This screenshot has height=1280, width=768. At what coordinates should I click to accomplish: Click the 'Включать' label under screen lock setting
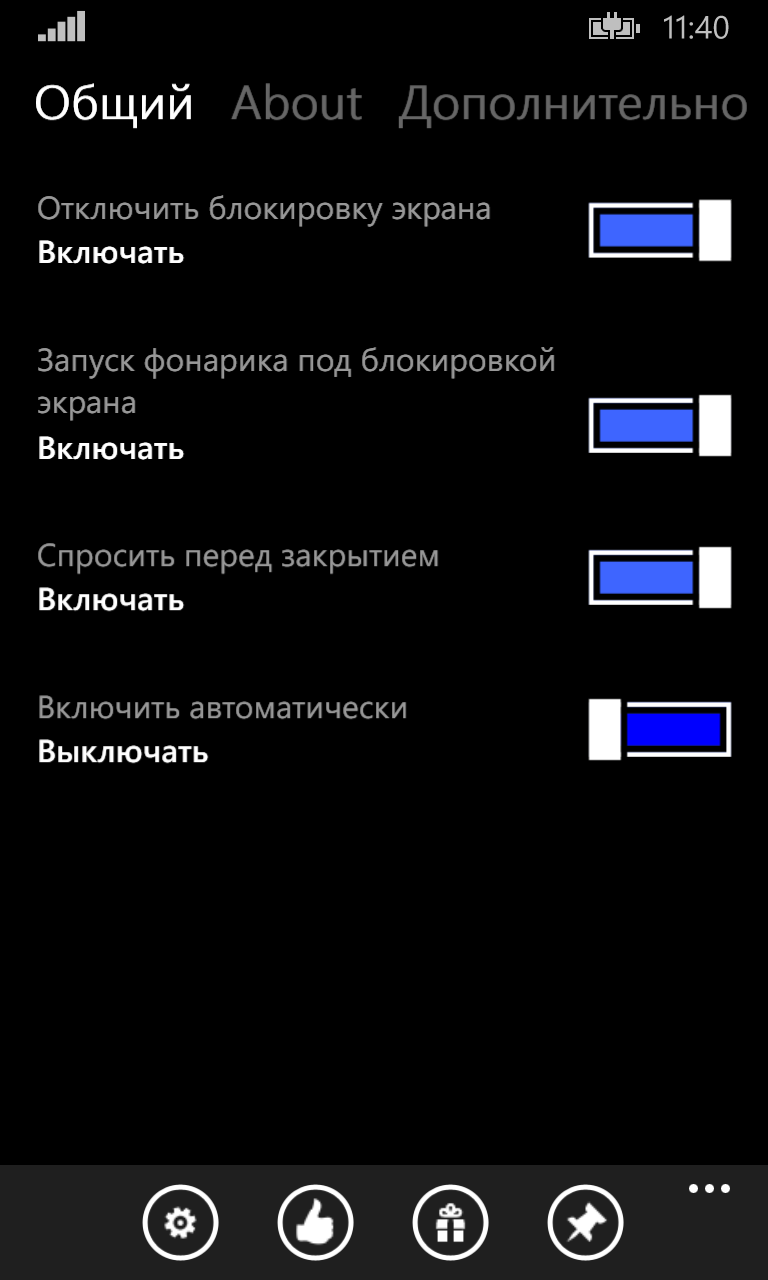click(x=110, y=253)
